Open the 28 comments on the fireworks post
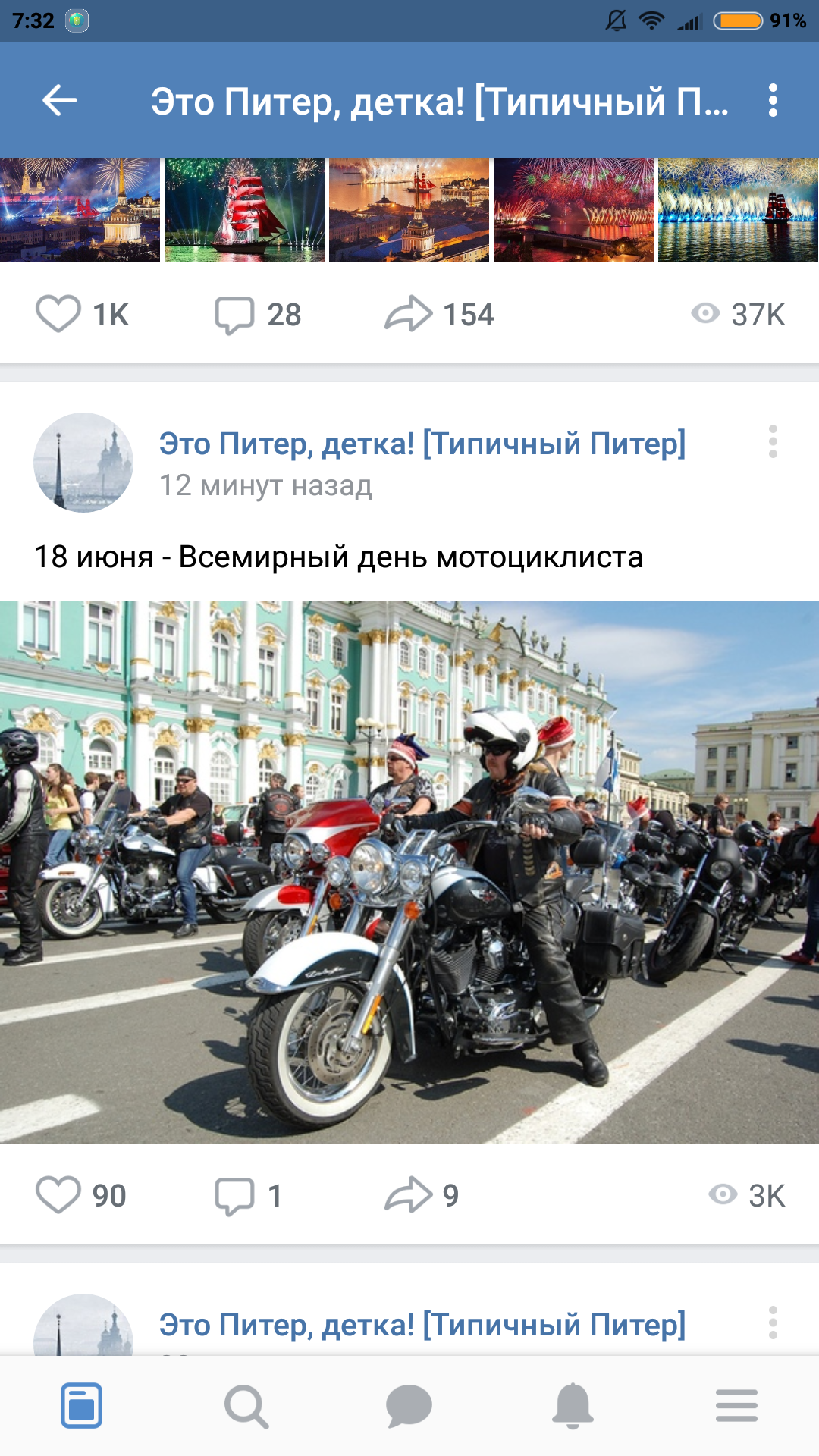 click(235, 314)
